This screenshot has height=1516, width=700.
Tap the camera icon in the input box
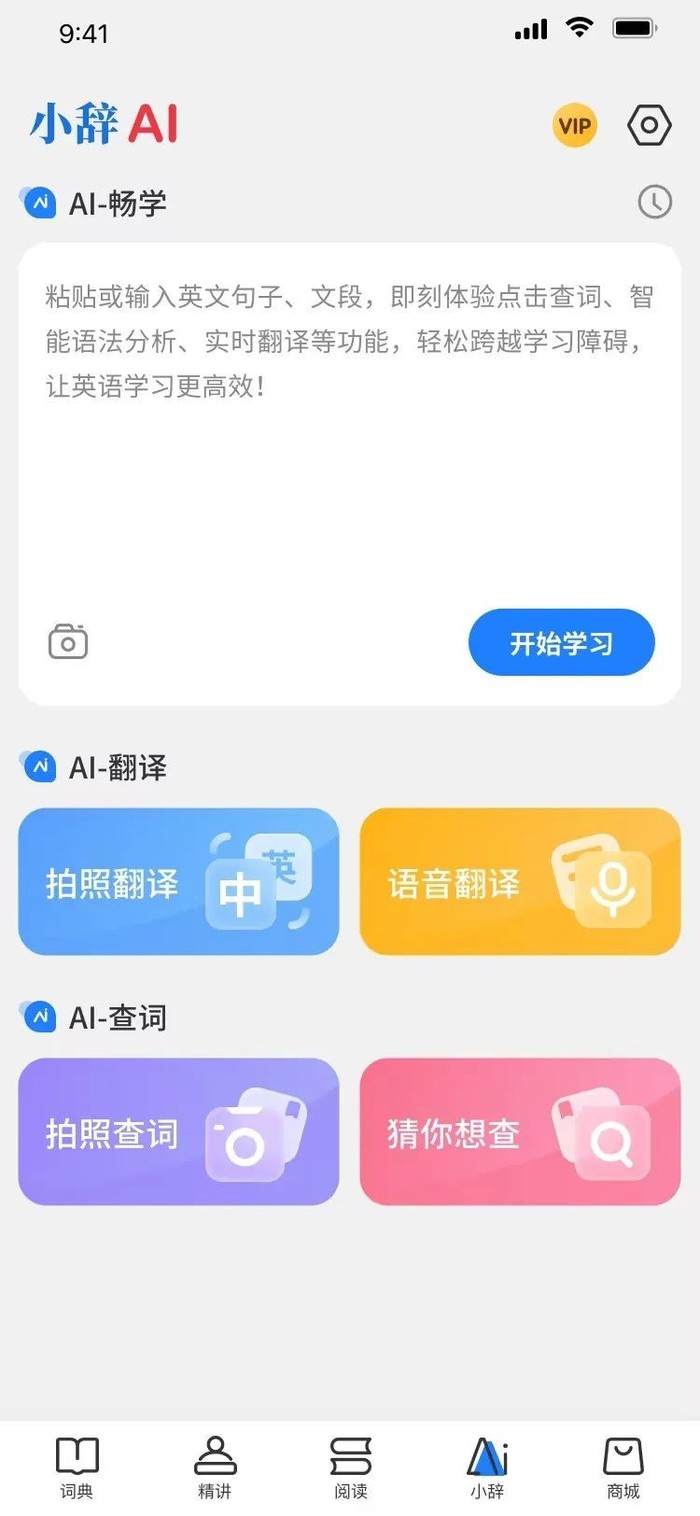(x=68, y=642)
